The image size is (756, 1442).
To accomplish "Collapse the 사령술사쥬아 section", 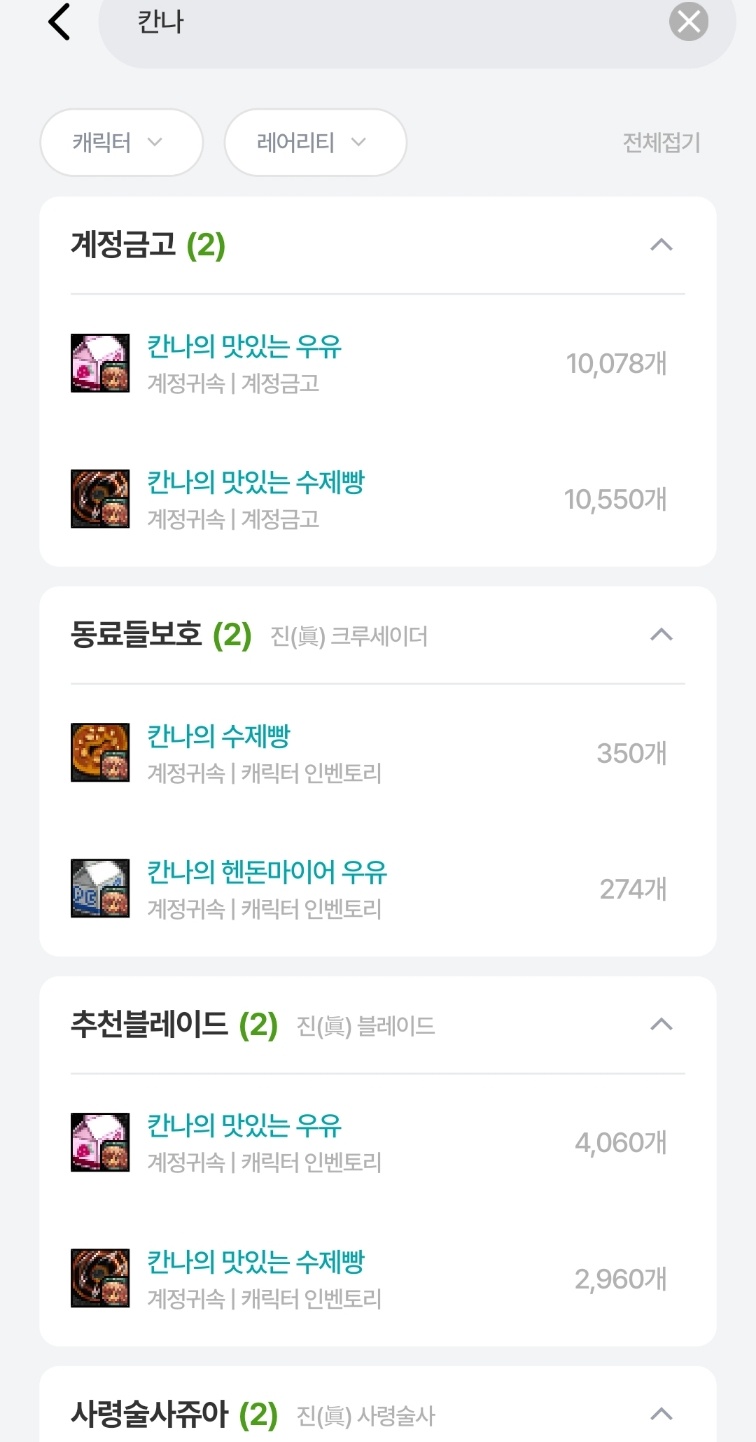I will coord(661,1414).
